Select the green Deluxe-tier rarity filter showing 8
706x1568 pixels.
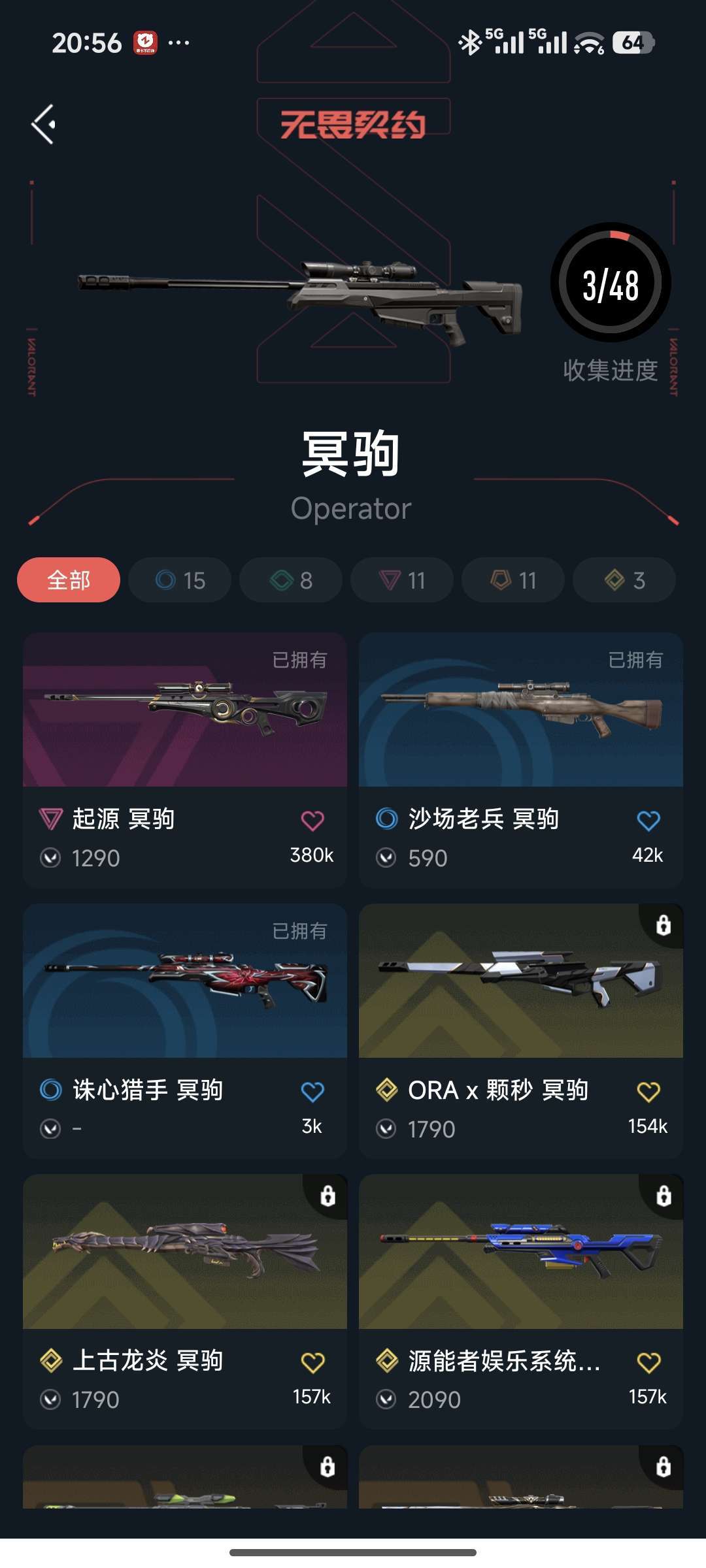tap(291, 580)
